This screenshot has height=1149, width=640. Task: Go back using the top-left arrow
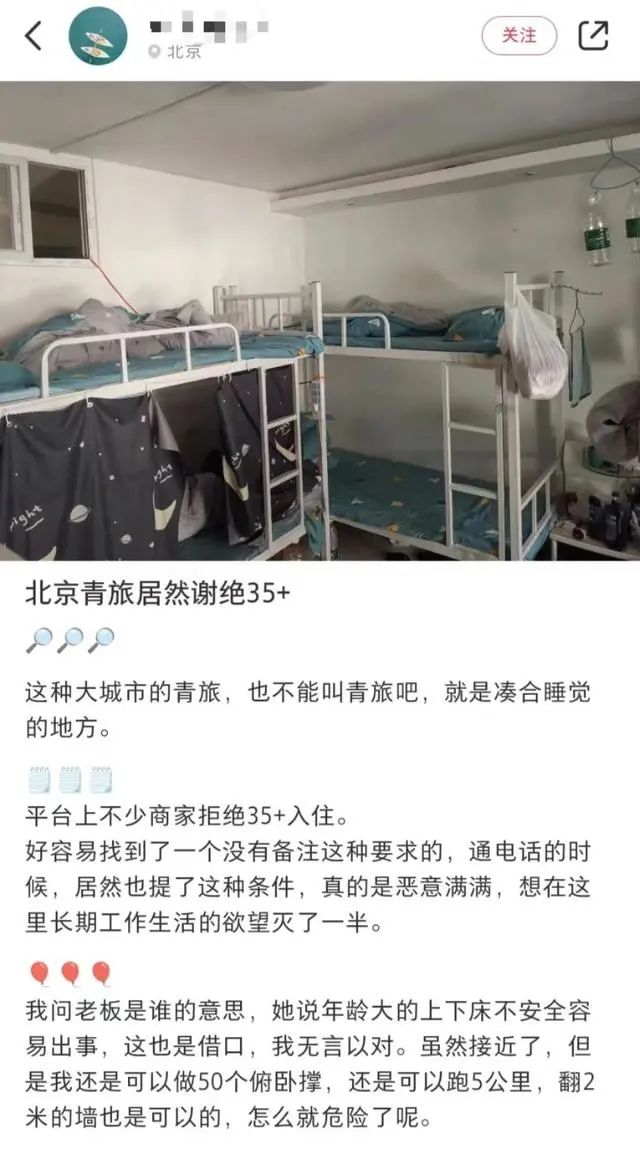click(x=34, y=36)
